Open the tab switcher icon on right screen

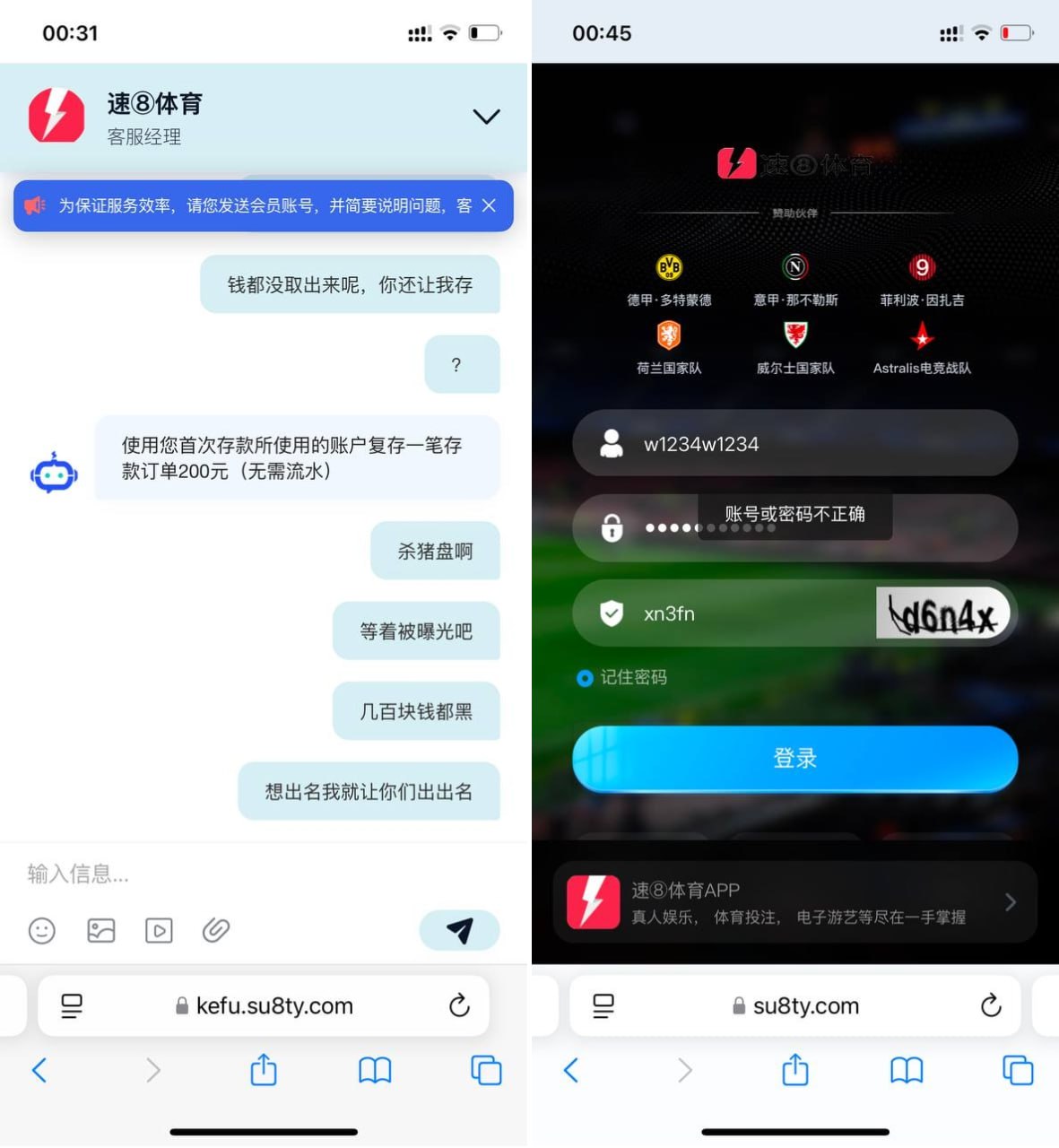(x=1018, y=1070)
